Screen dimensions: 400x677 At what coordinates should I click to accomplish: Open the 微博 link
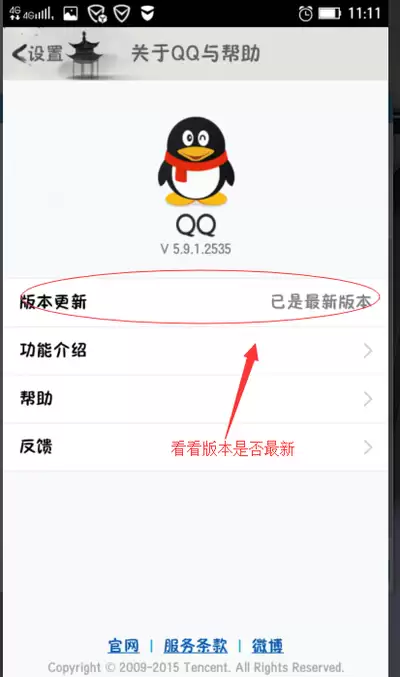pyautogui.click(x=267, y=646)
